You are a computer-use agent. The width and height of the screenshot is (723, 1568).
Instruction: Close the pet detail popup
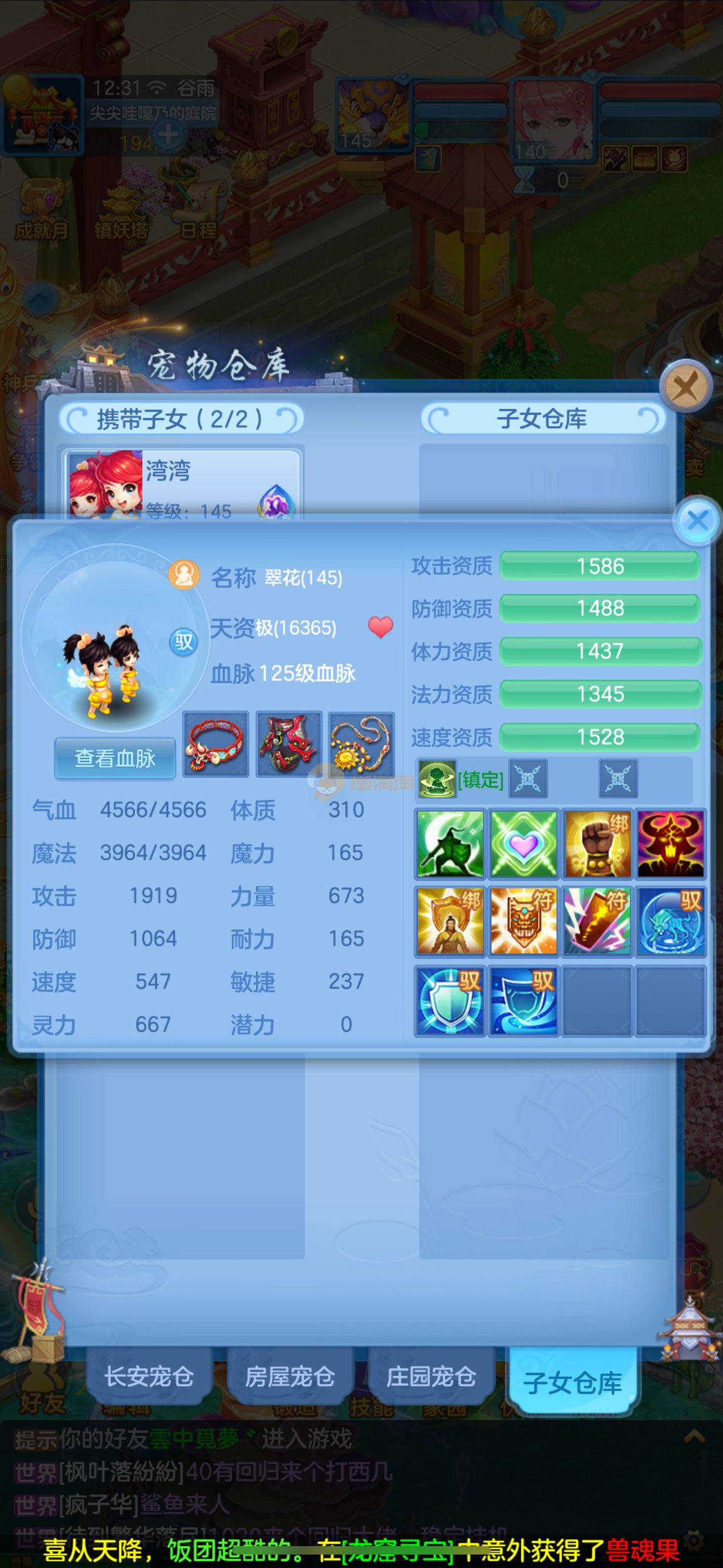pyautogui.click(x=697, y=521)
